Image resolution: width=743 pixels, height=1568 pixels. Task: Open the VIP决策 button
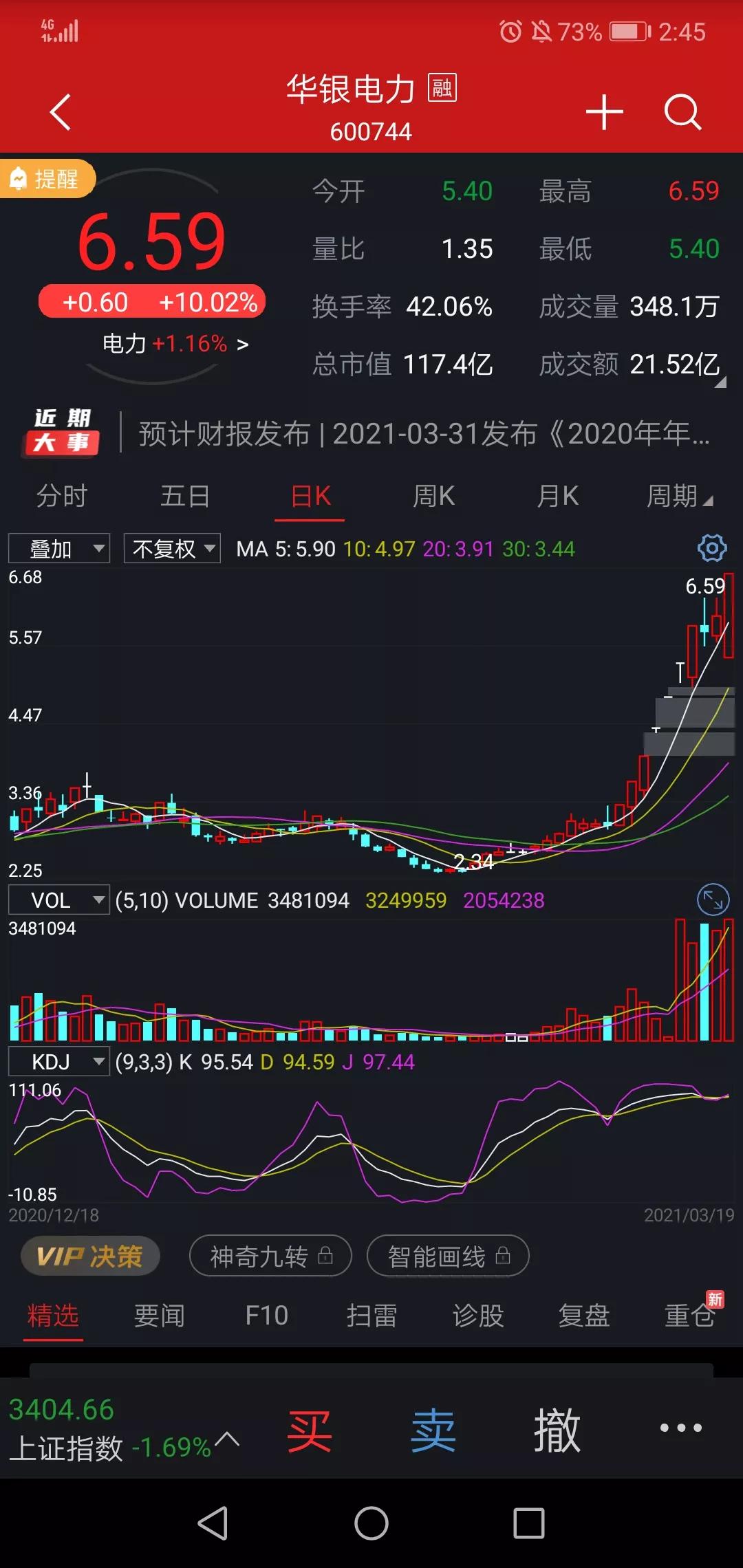(90, 1256)
